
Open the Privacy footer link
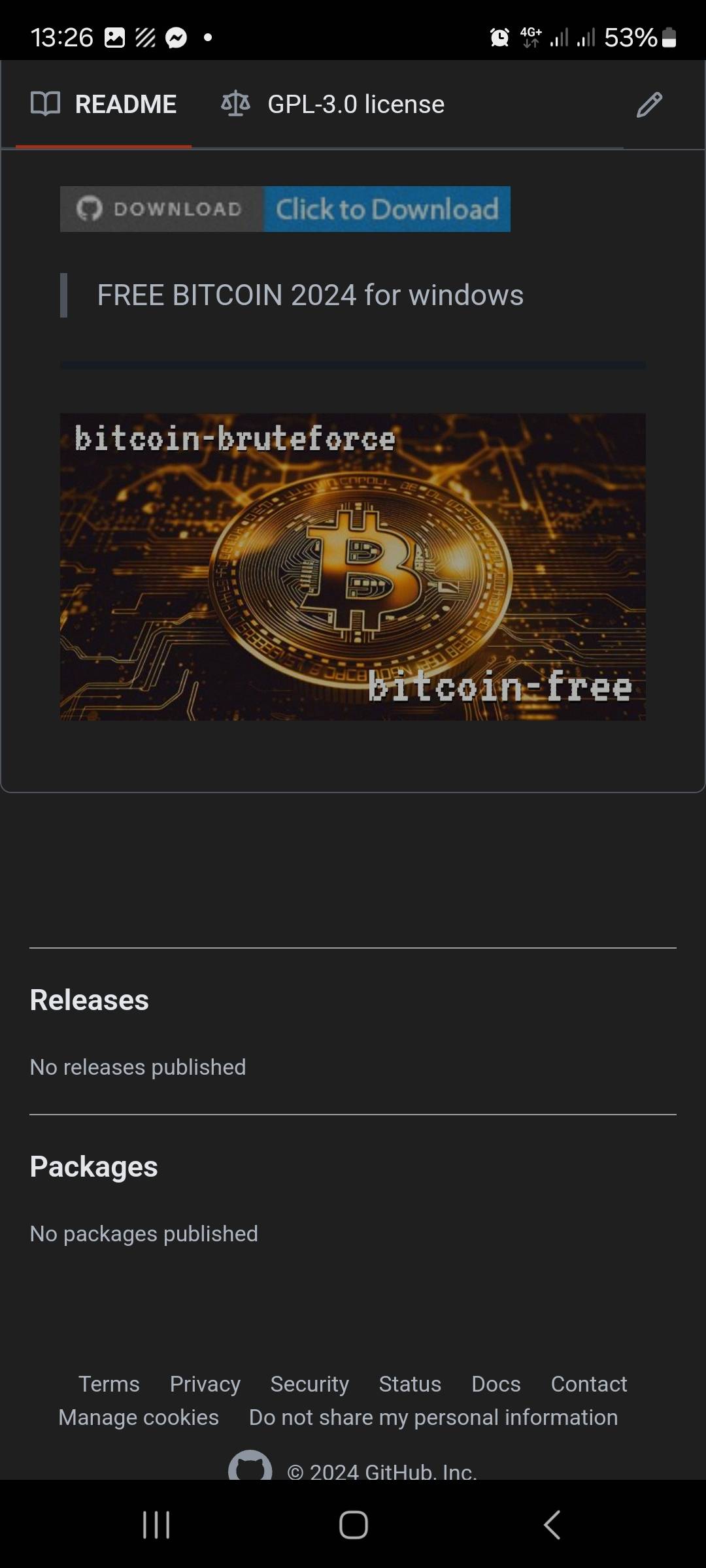[205, 1384]
